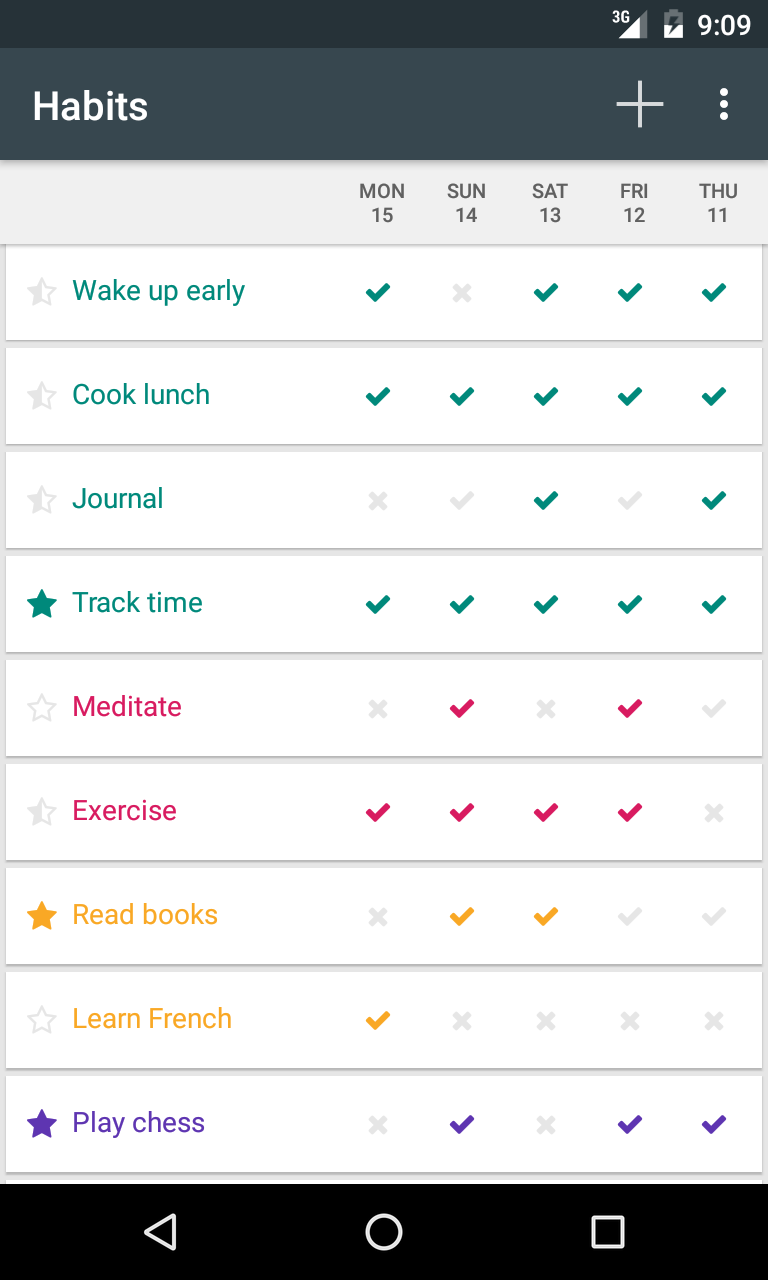
Task: Uncheck Learn French for Monday 15
Action: [378, 1021]
